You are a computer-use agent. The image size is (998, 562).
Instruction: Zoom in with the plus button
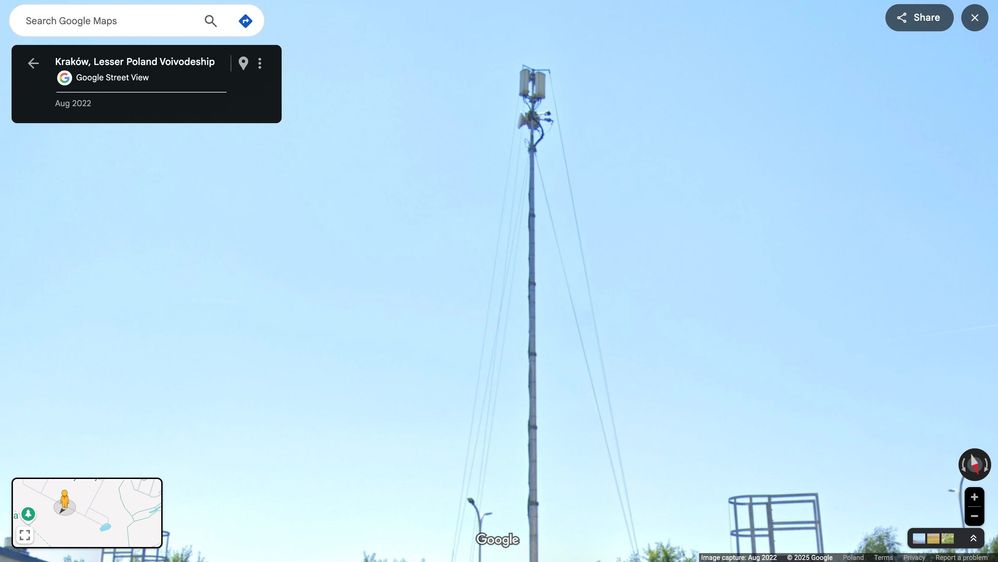coord(974,497)
